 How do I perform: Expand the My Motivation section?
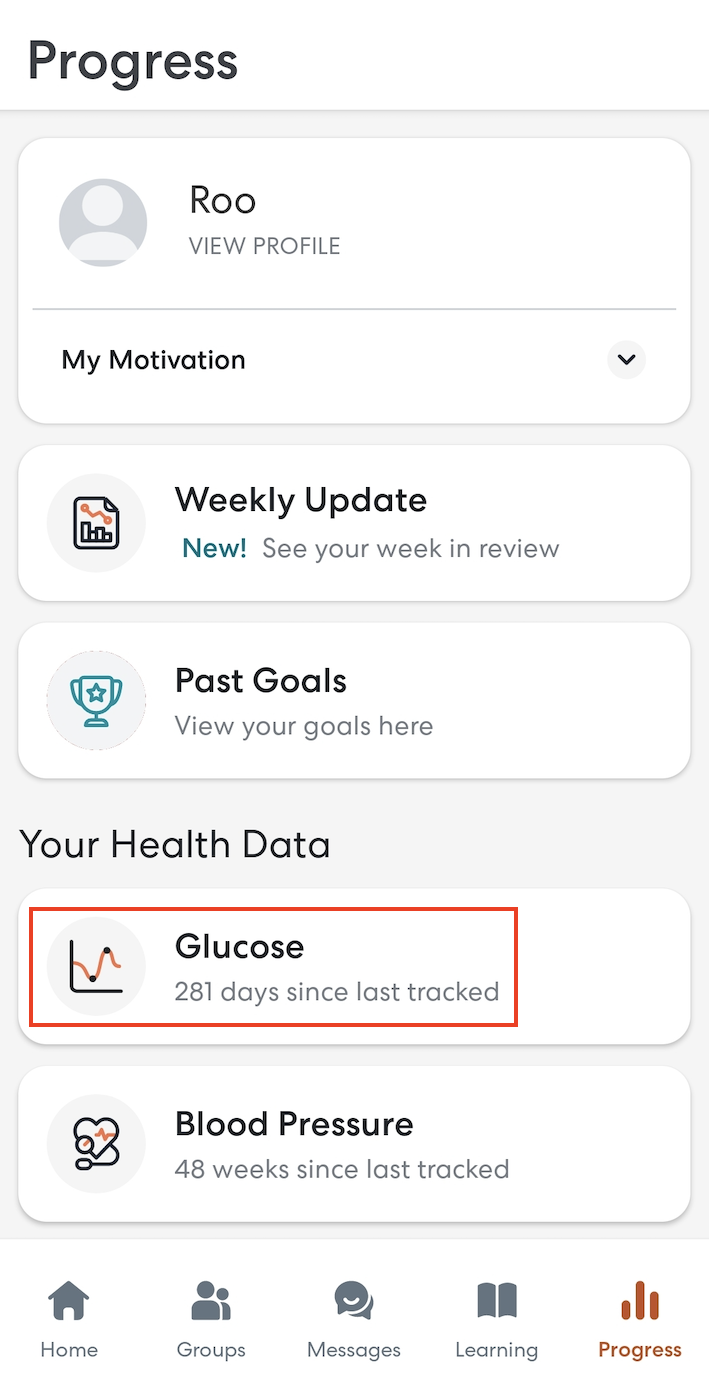click(626, 360)
